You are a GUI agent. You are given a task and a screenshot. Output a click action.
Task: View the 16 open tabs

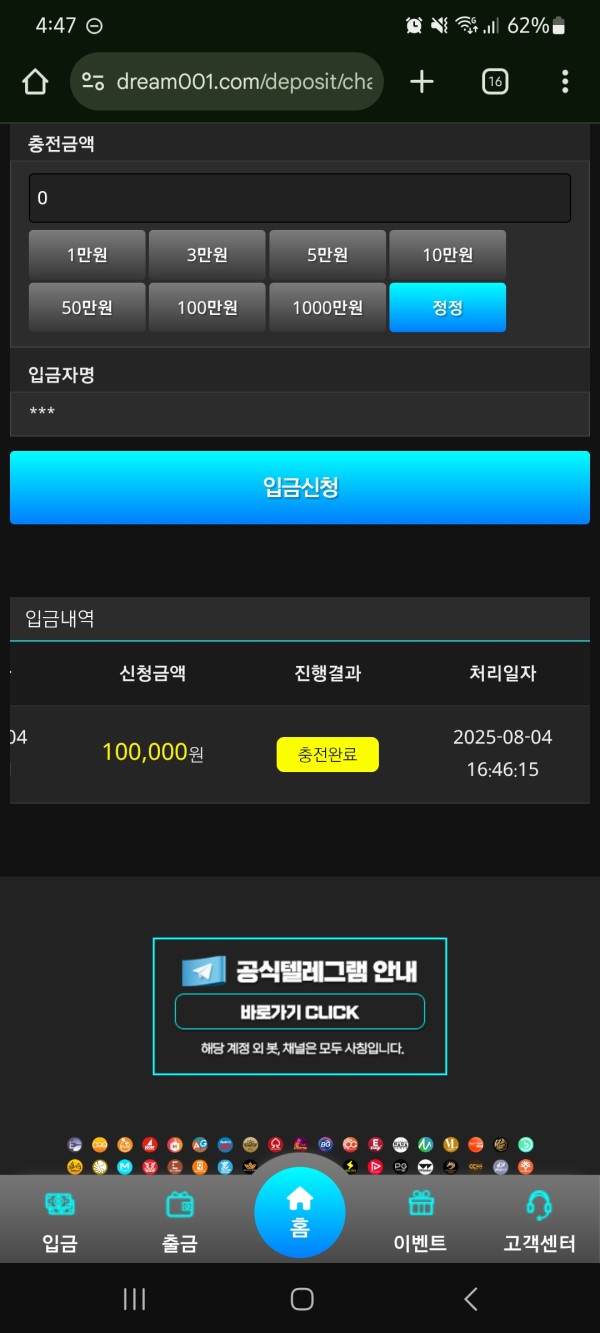click(495, 82)
